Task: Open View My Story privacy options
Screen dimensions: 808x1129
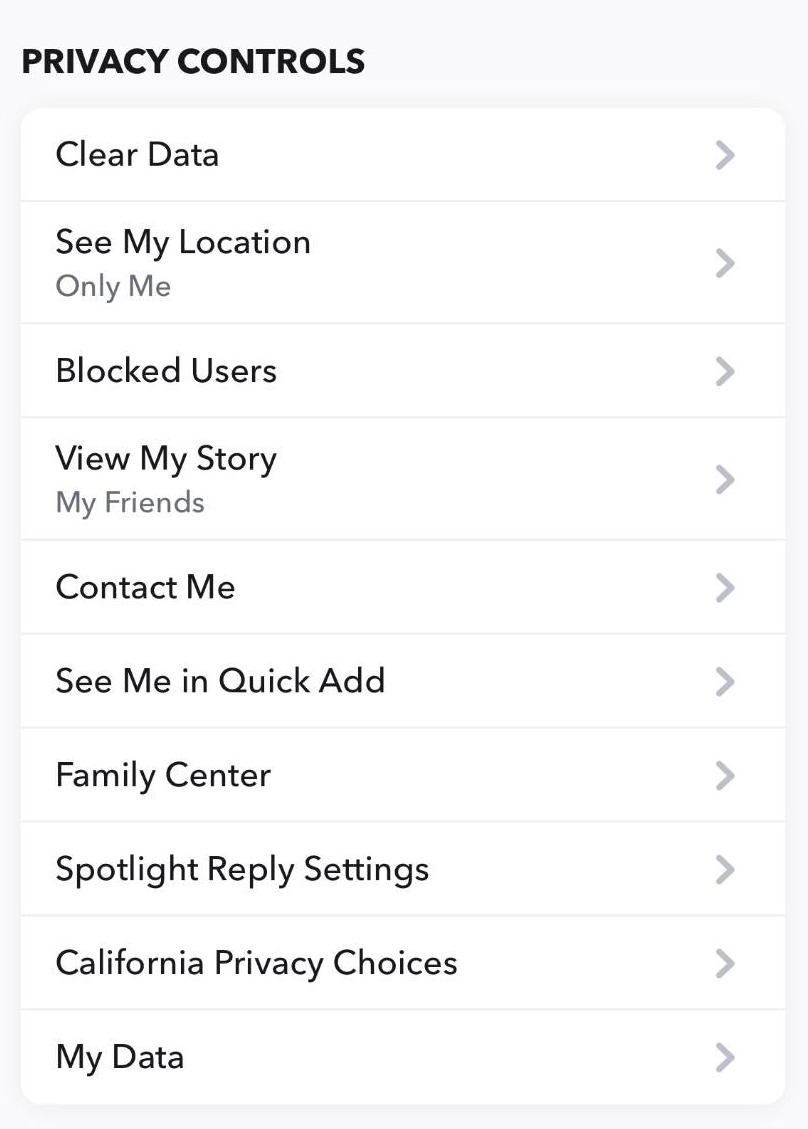Action: (402, 479)
